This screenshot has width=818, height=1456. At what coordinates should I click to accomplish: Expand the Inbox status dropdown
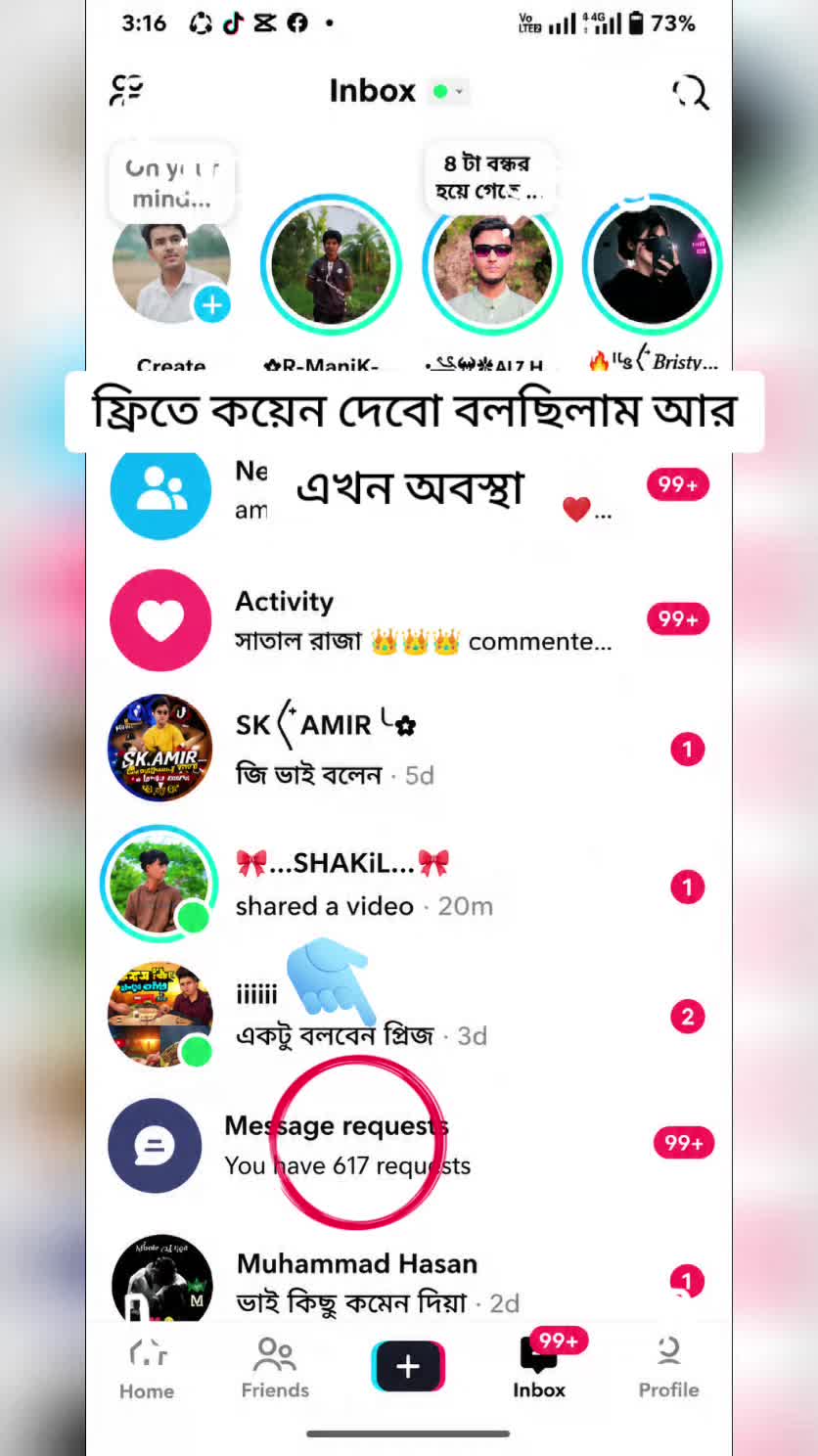tap(450, 91)
